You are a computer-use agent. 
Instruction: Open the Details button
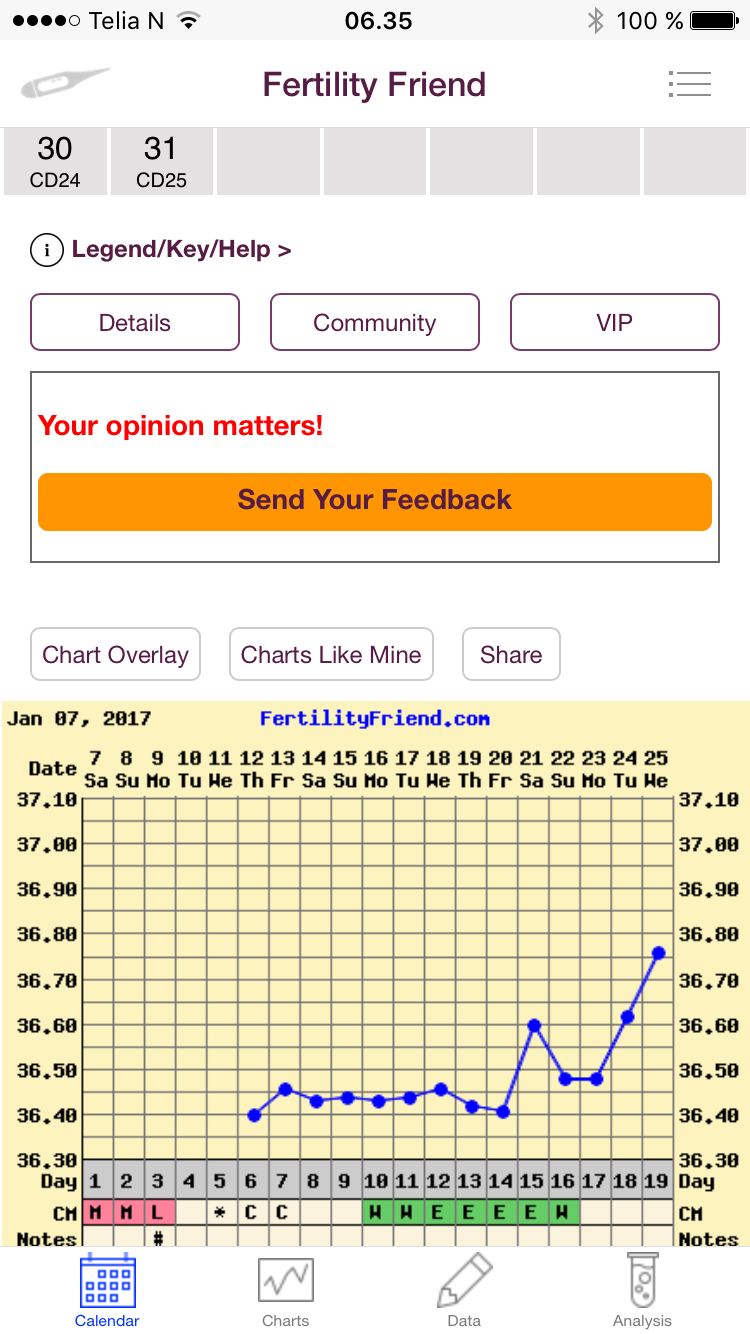coord(135,322)
